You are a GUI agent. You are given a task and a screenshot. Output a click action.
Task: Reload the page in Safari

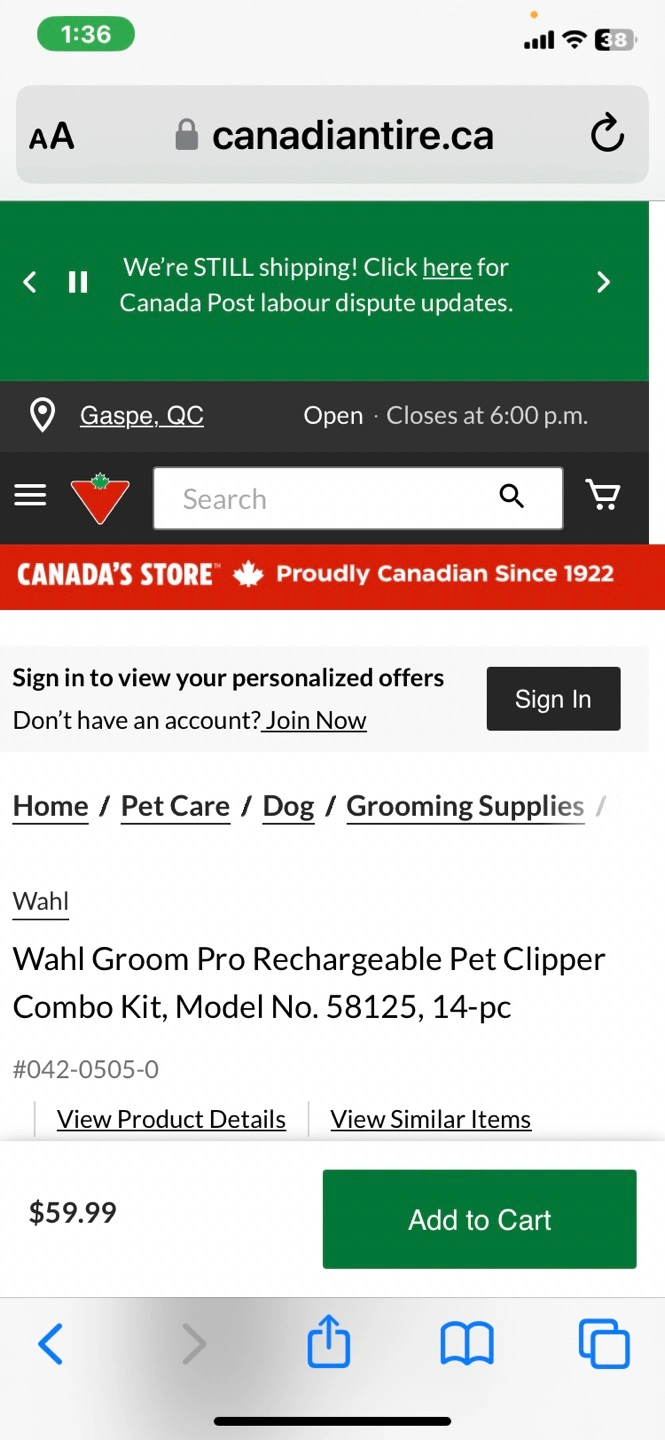tap(607, 134)
